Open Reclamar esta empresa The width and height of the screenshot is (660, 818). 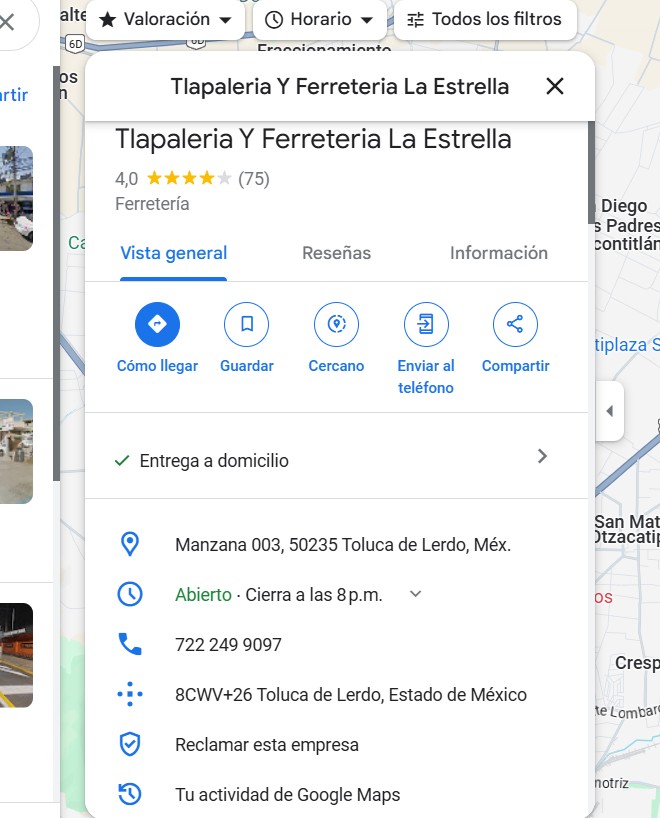click(x=266, y=745)
